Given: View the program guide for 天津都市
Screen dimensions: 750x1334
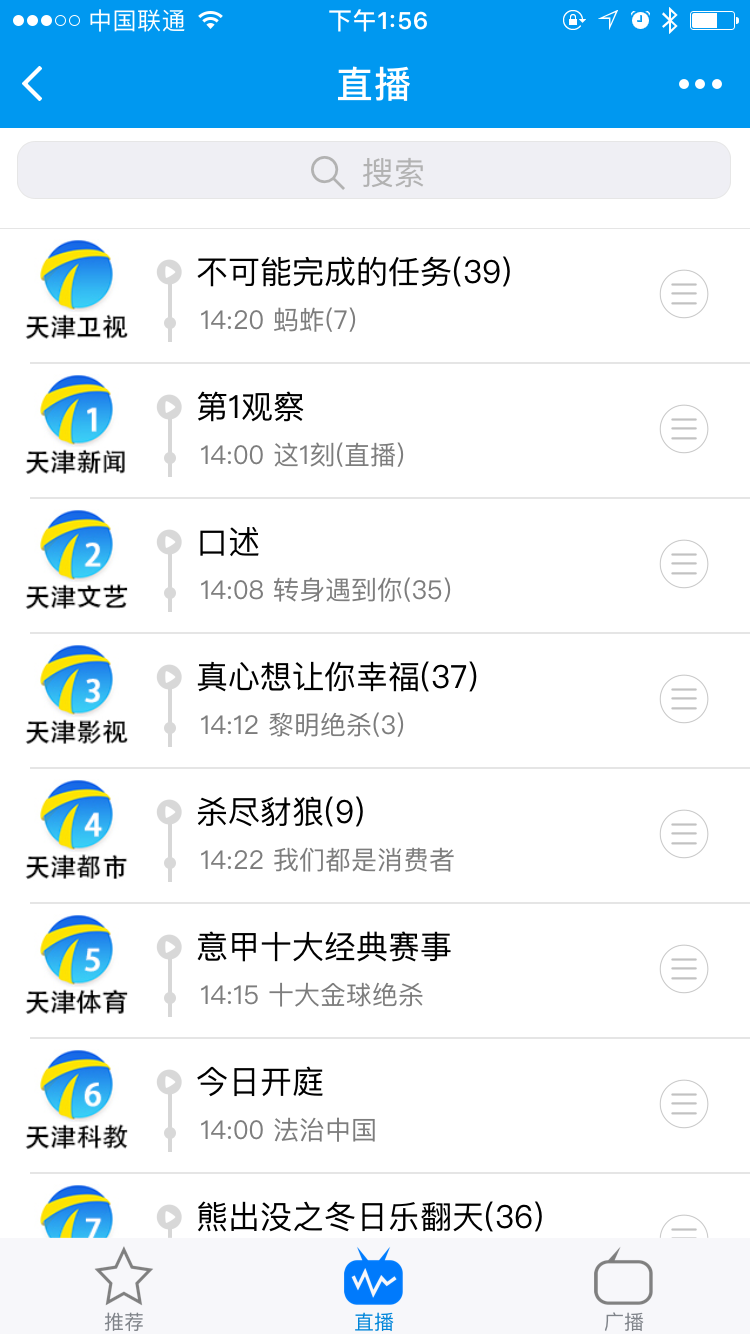Looking at the screenshot, I should coord(684,834).
